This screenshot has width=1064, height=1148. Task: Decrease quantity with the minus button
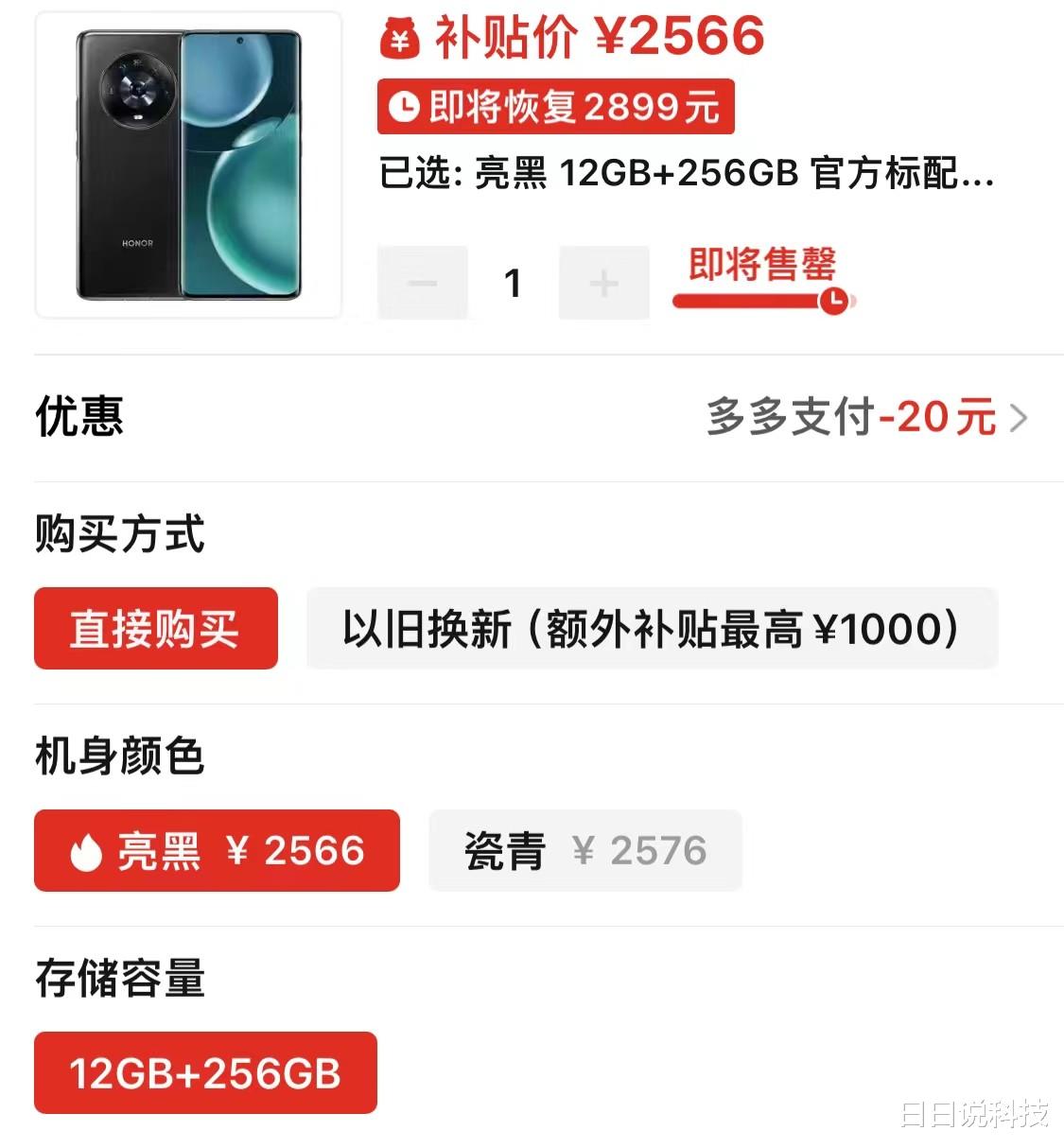[423, 283]
